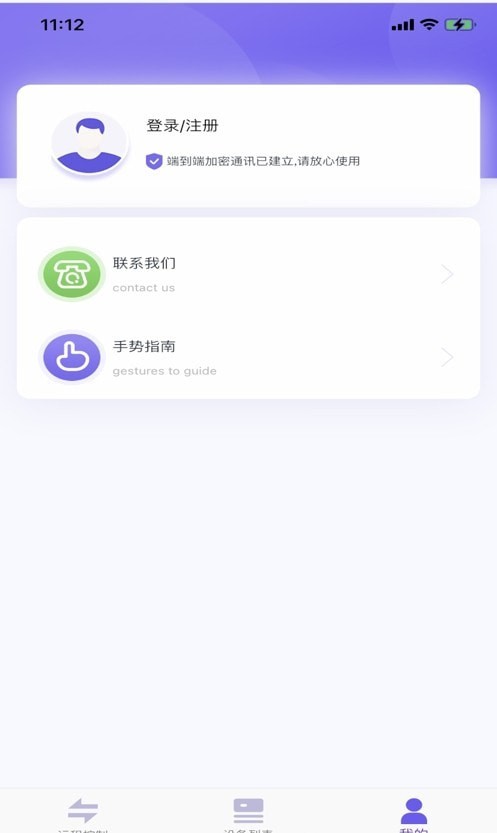
Task: Open the 手势指南 gestures guide row
Action: [x=248, y=357]
